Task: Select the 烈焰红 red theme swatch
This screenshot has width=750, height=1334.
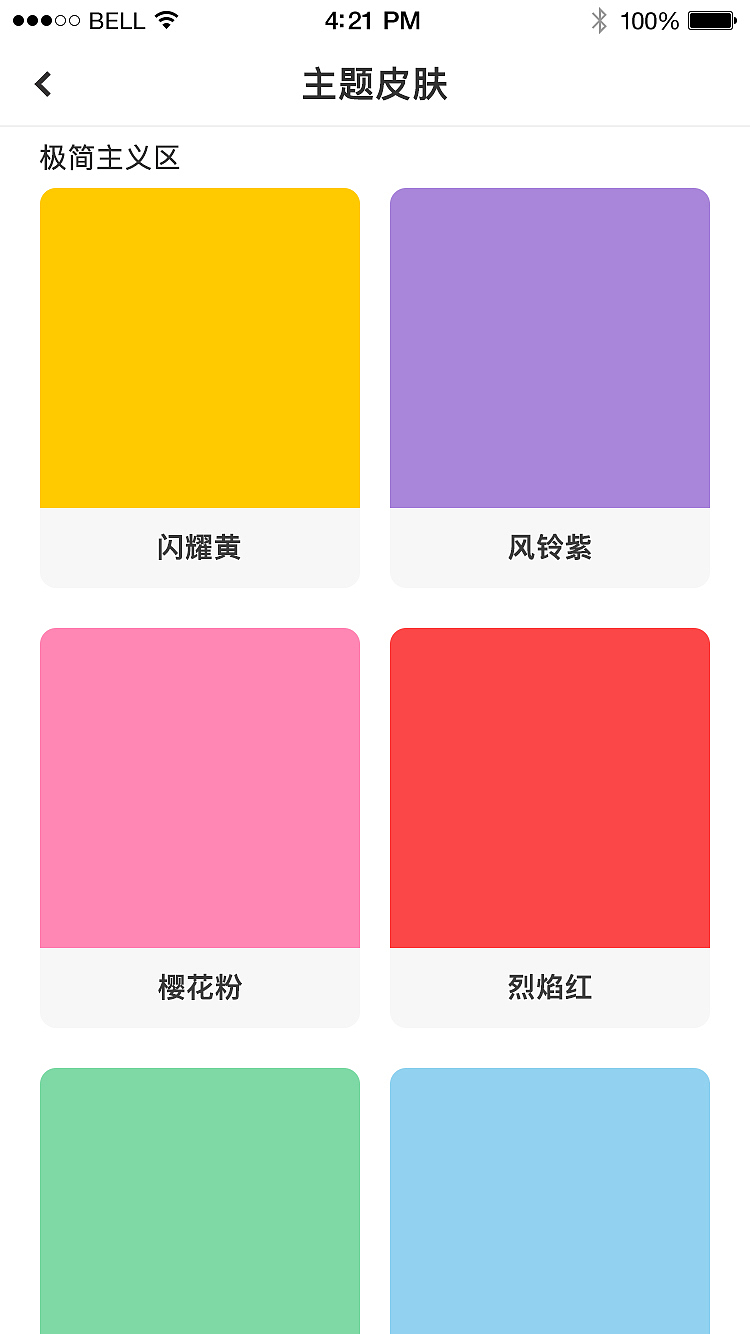Action: coord(550,787)
